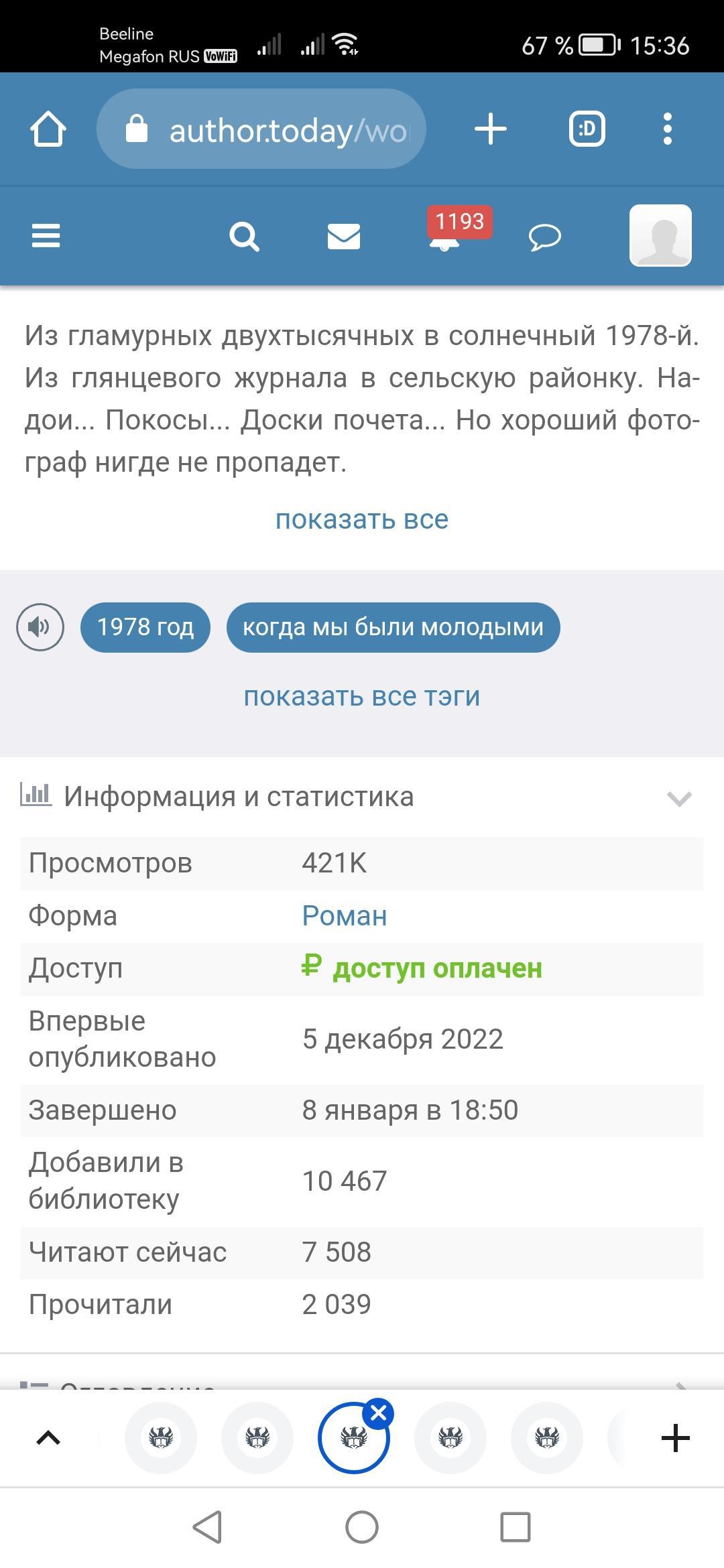Go to the browser home page
The width and height of the screenshot is (724, 1568).
pyautogui.click(x=48, y=129)
